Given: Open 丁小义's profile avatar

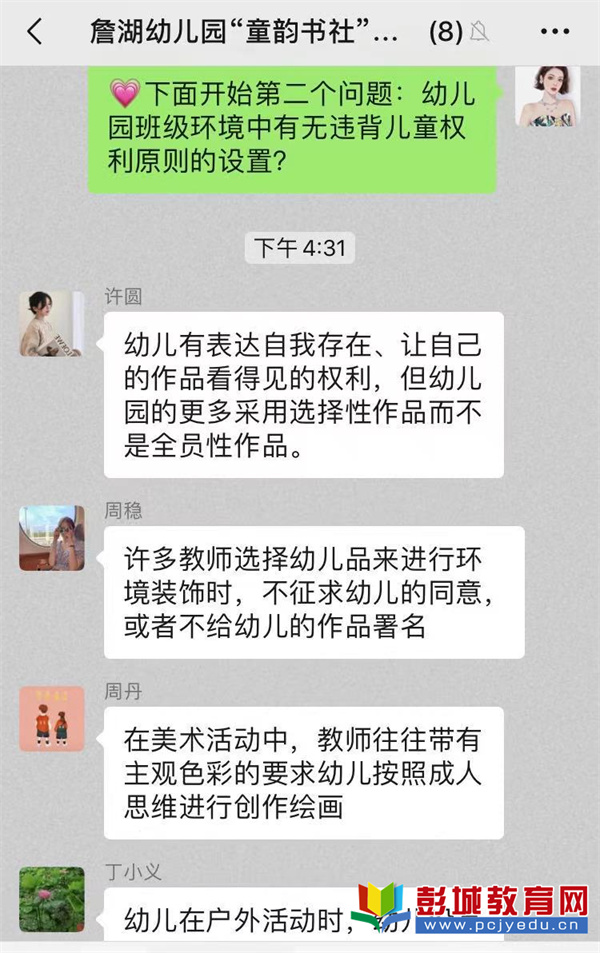Looking at the screenshot, I should coord(51,900).
